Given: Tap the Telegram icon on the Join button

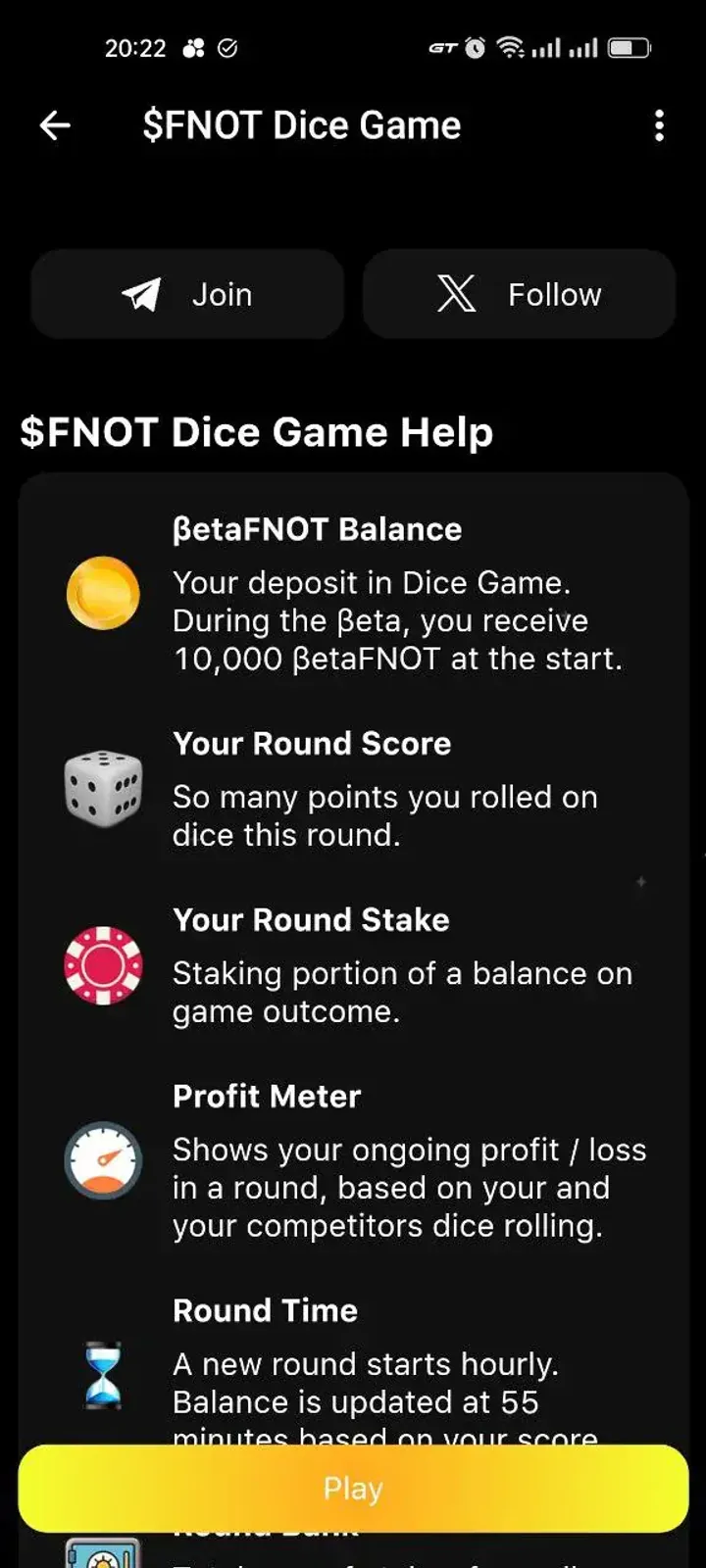Looking at the screenshot, I should [140, 294].
